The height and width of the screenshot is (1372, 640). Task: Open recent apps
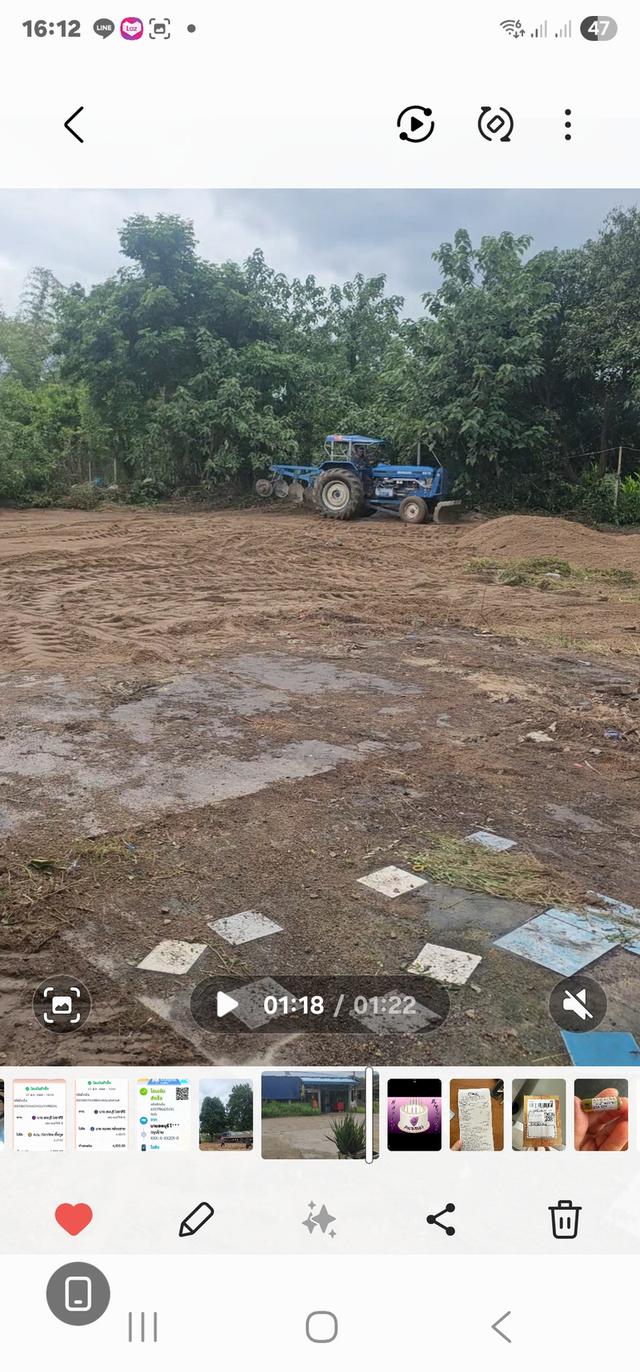click(x=143, y=1327)
